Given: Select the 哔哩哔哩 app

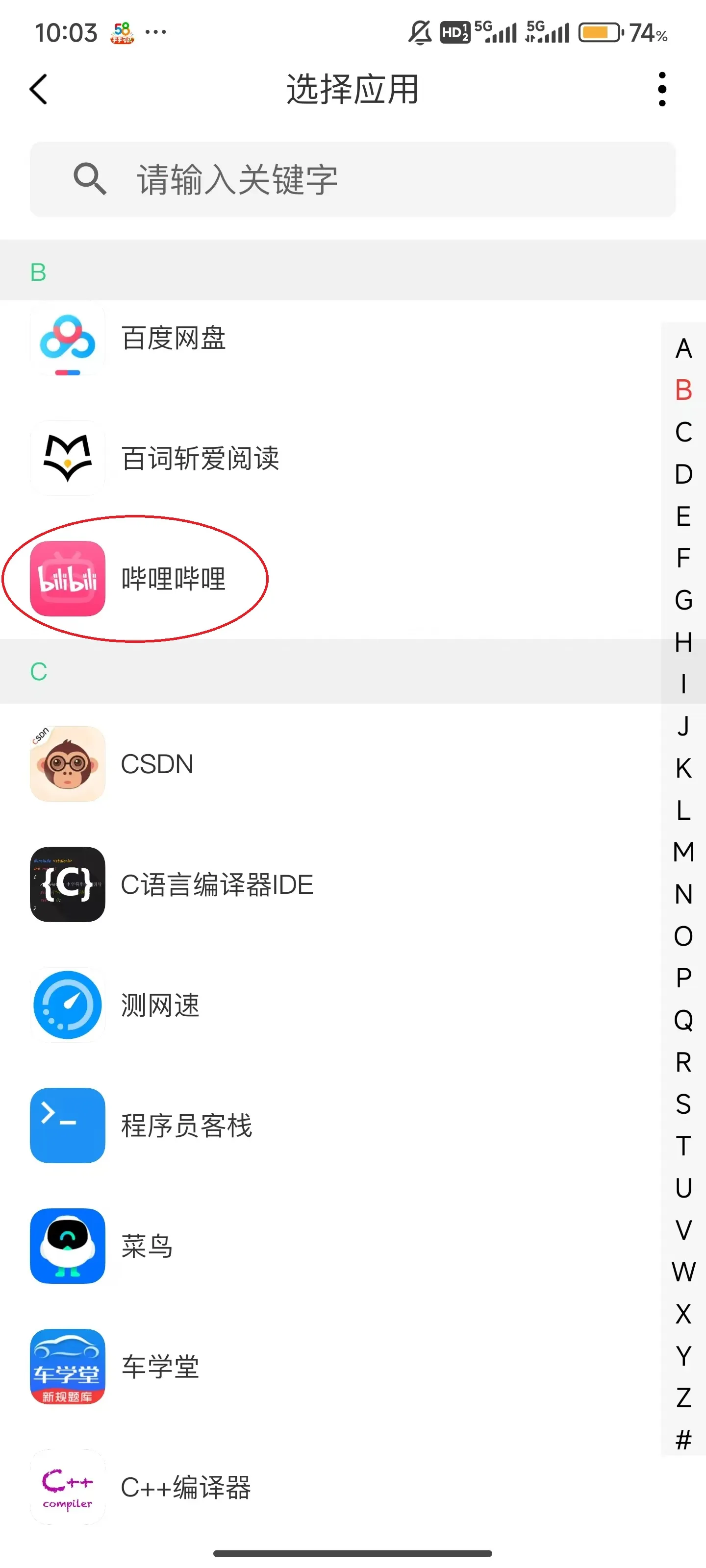Looking at the screenshot, I should 174,578.
